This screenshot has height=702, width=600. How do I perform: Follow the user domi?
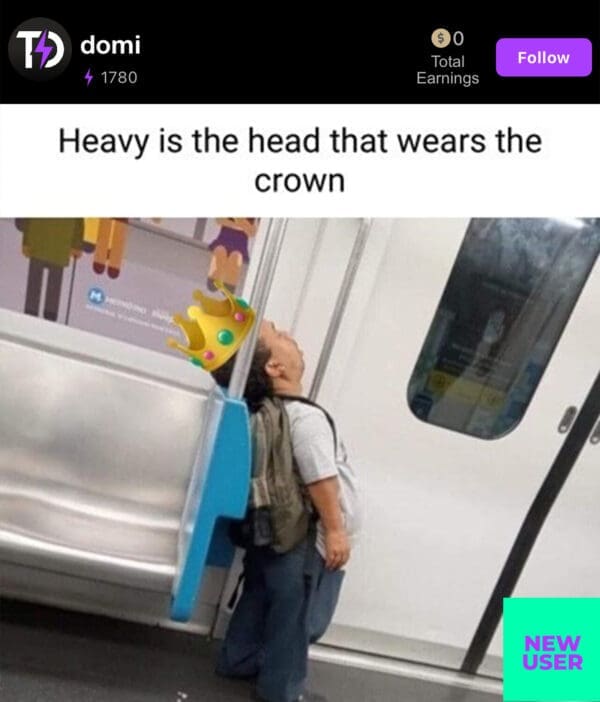pos(543,58)
